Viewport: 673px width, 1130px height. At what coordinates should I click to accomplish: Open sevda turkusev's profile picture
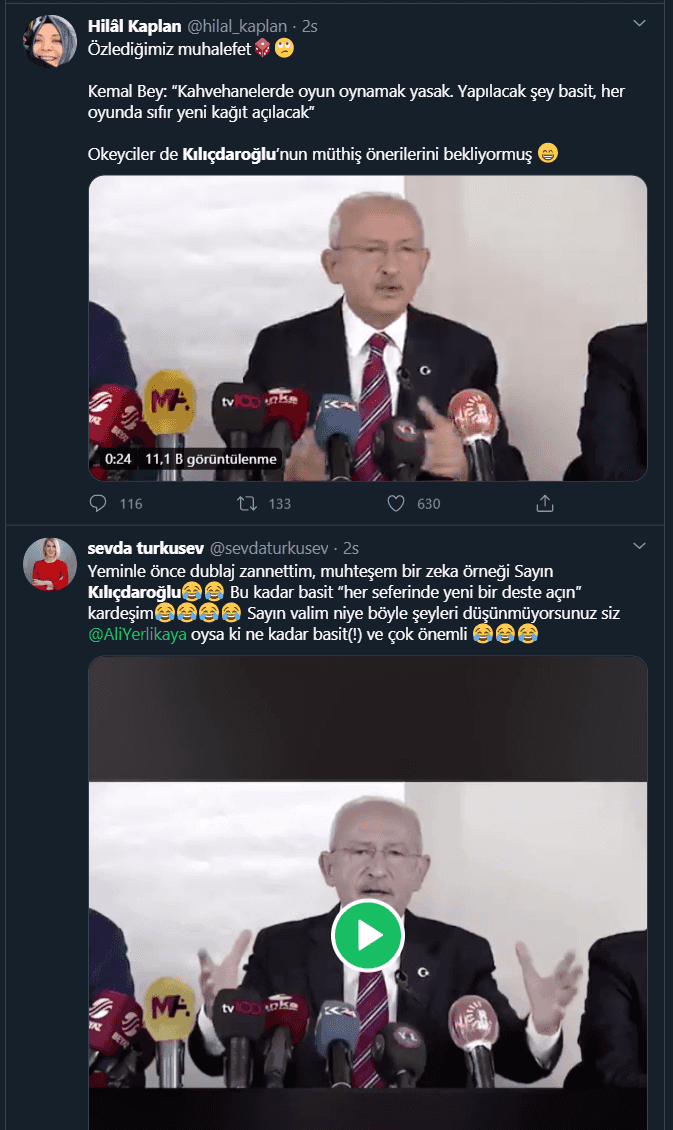(49, 563)
